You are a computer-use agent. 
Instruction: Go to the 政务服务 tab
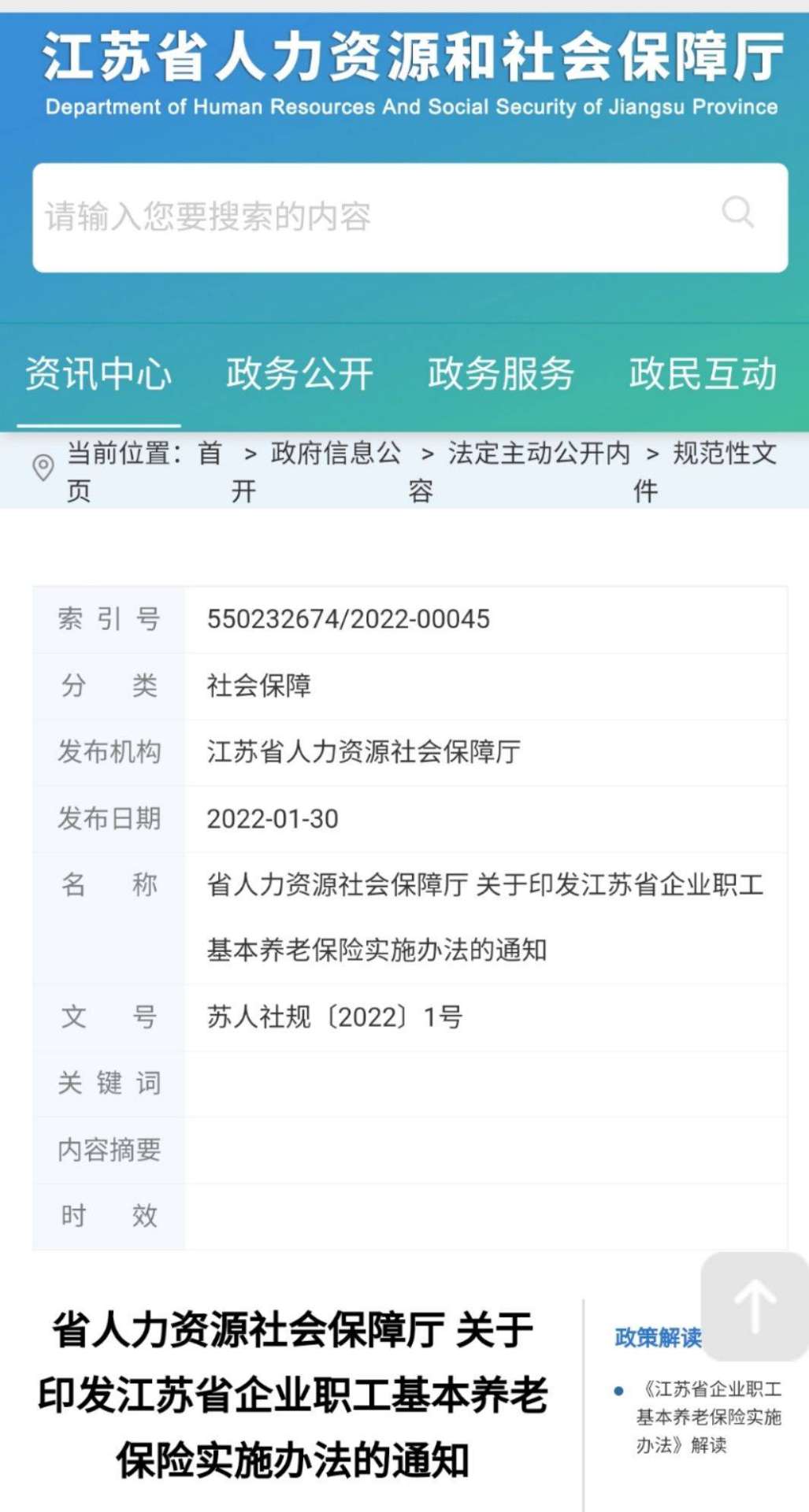click(x=501, y=373)
